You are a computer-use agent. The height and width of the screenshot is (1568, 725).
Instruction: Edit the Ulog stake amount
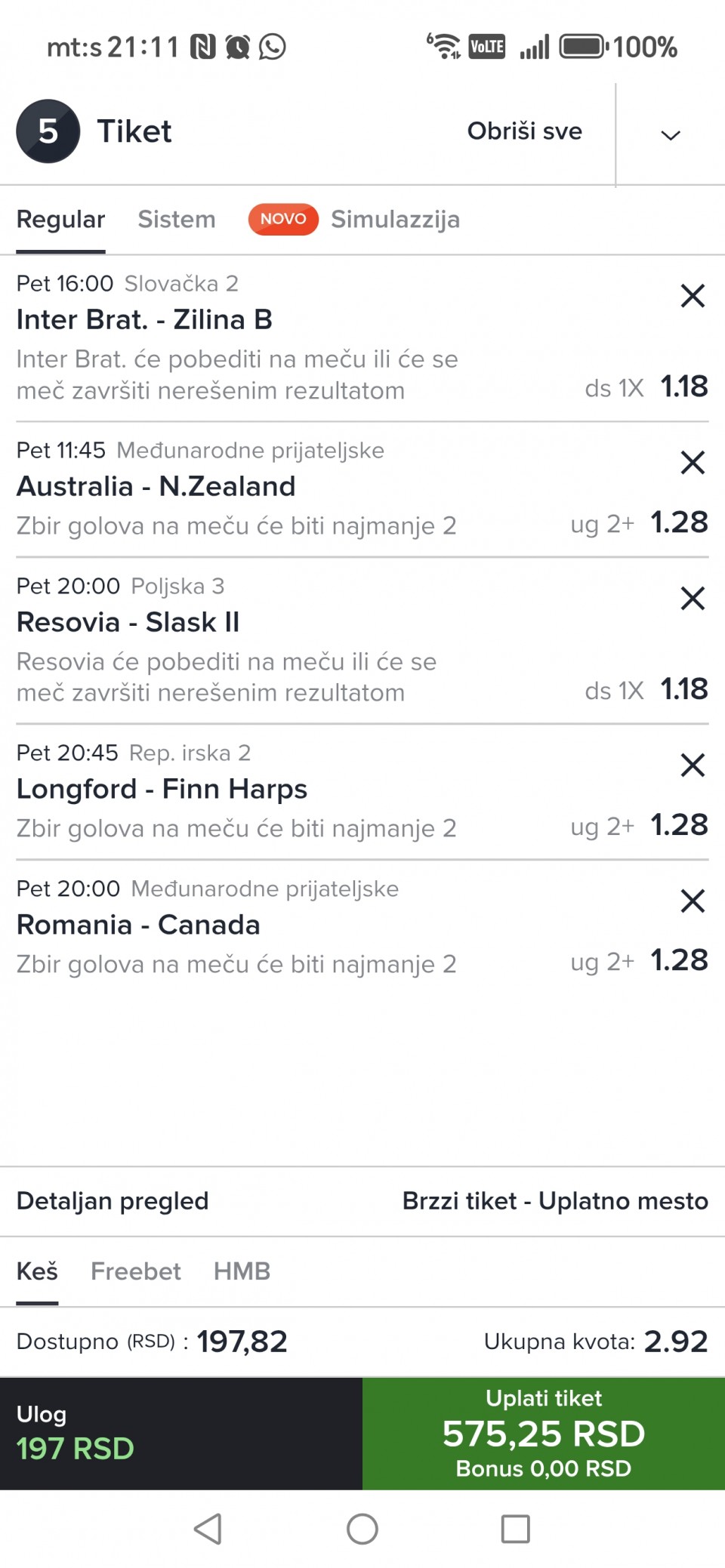point(181,1433)
